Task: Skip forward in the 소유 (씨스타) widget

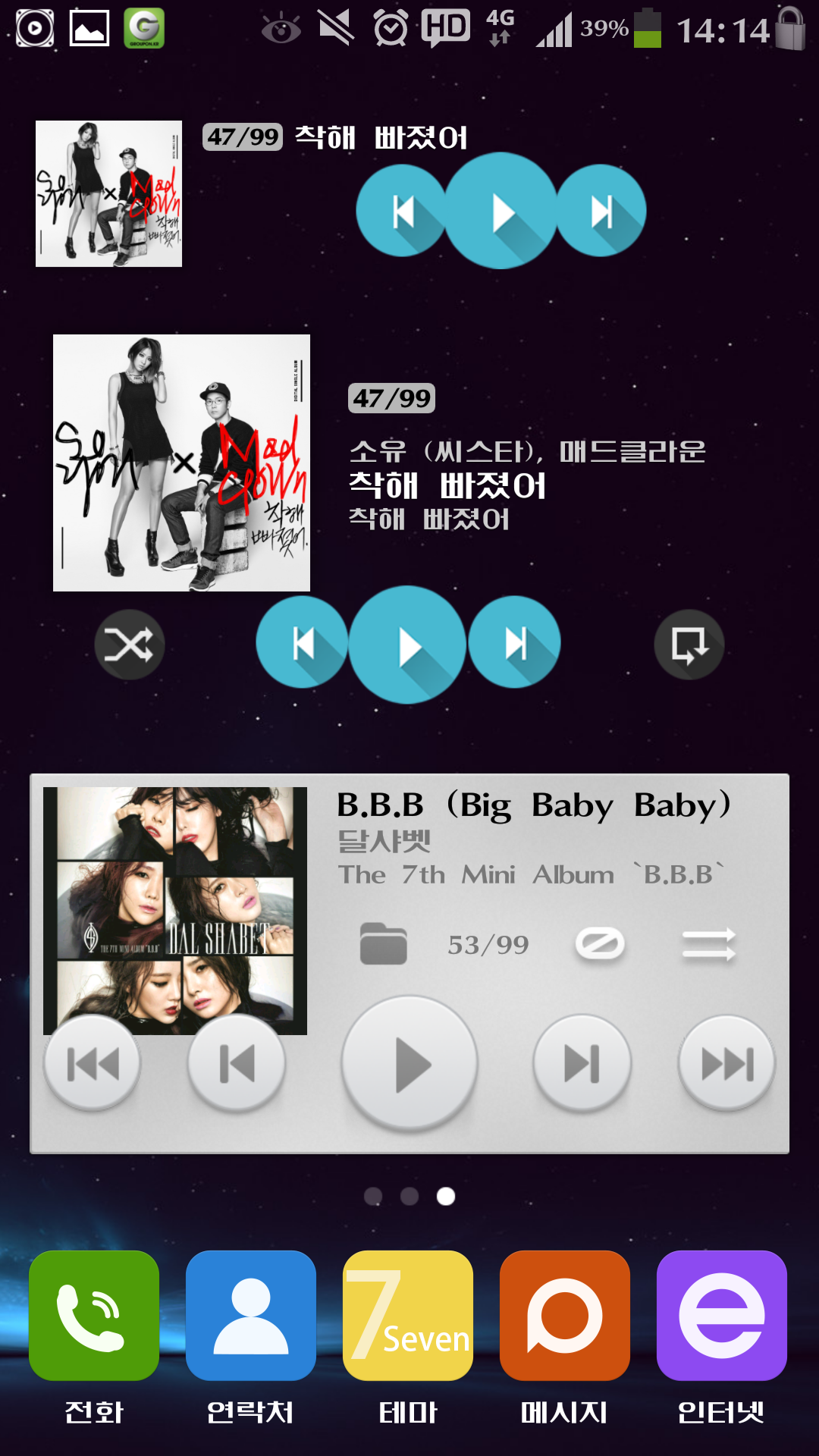Action: tap(515, 643)
